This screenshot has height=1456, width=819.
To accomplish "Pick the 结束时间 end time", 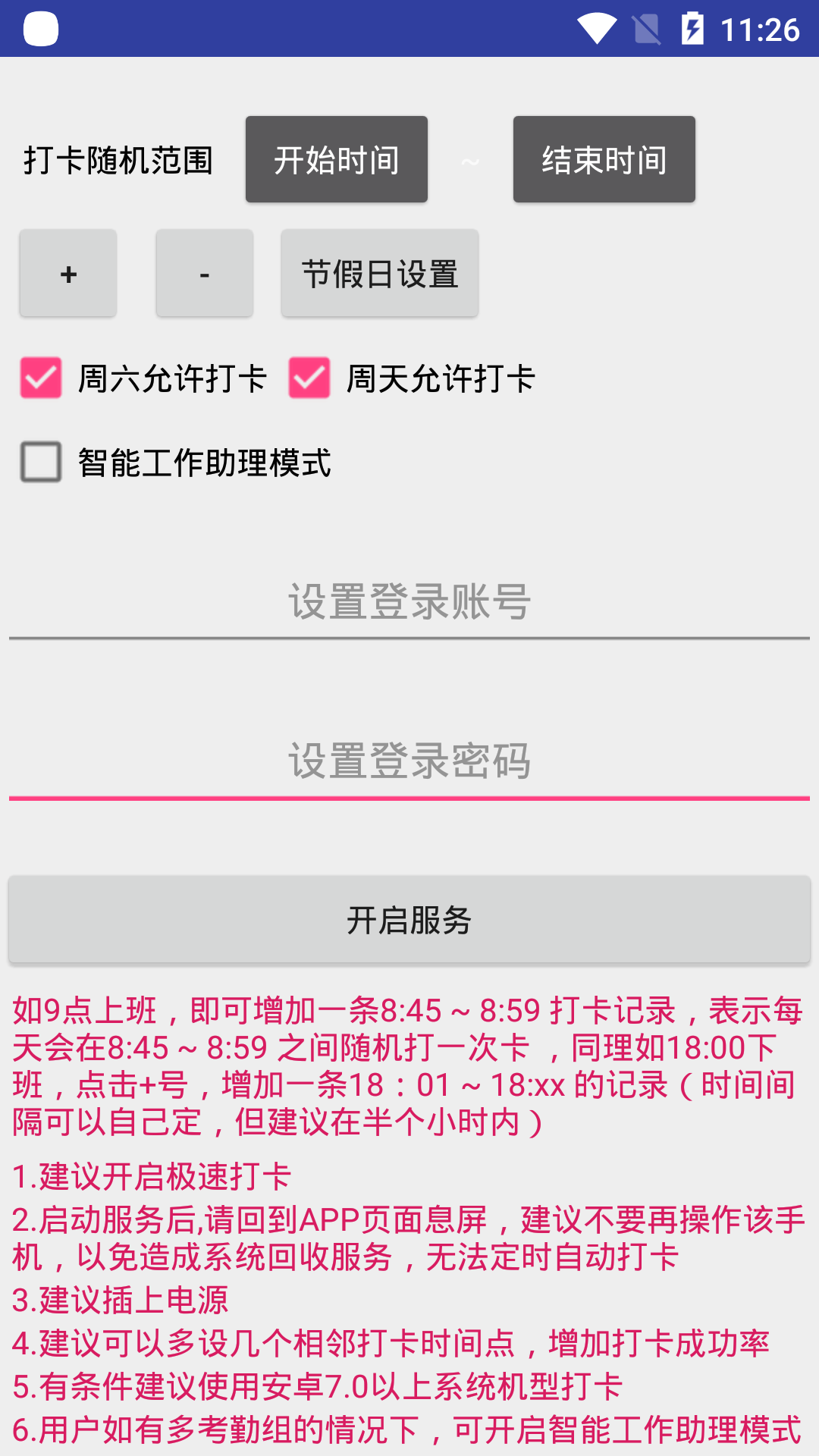I will 604,159.
